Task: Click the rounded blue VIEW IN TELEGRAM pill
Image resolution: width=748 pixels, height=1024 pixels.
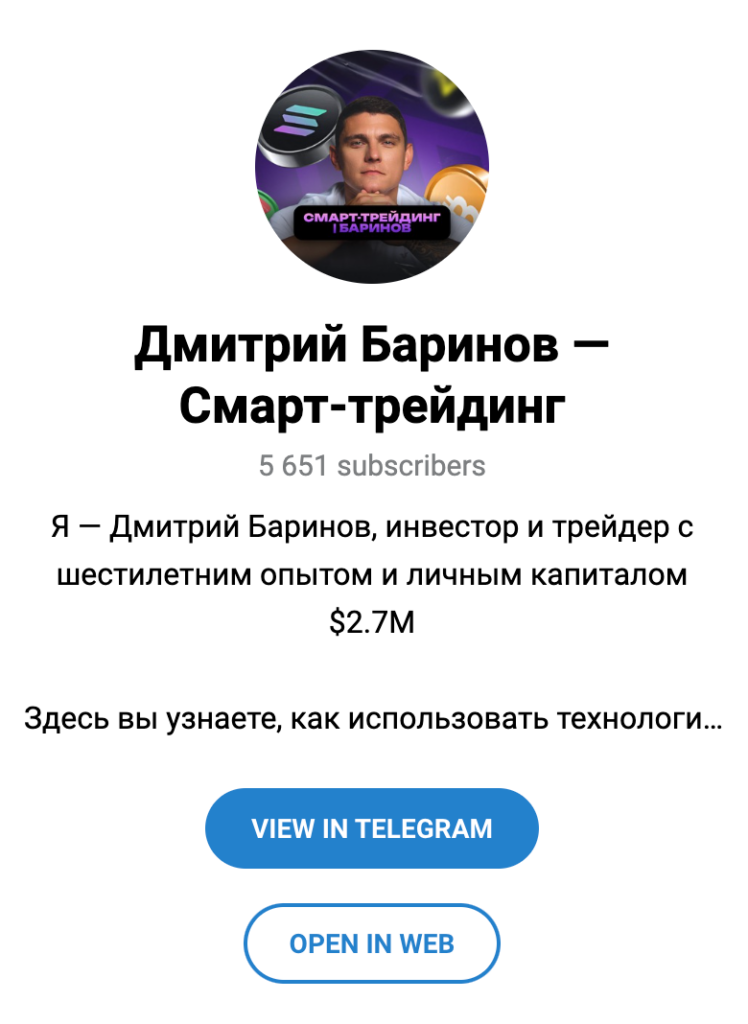Action: pos(372,827)
